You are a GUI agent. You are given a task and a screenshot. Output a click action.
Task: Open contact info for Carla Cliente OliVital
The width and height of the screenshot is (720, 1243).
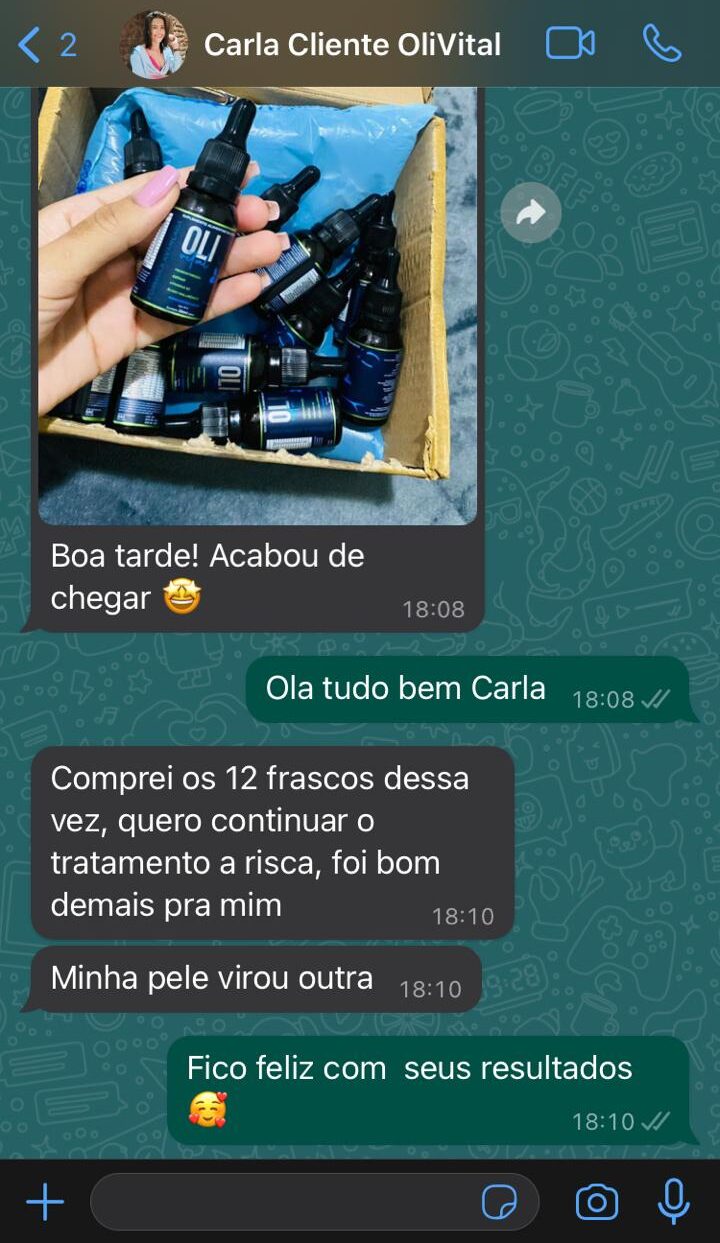(352, 45)
